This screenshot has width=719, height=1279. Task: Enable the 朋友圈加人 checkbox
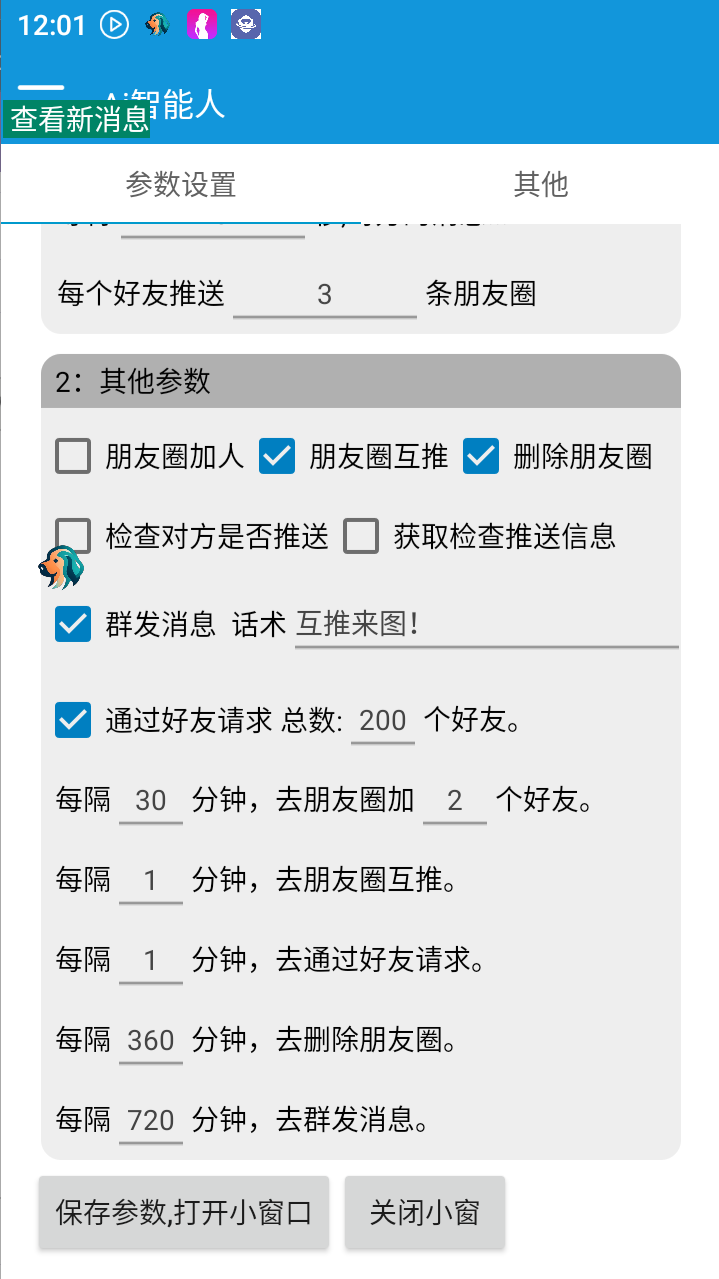click(x=73, y=457)
